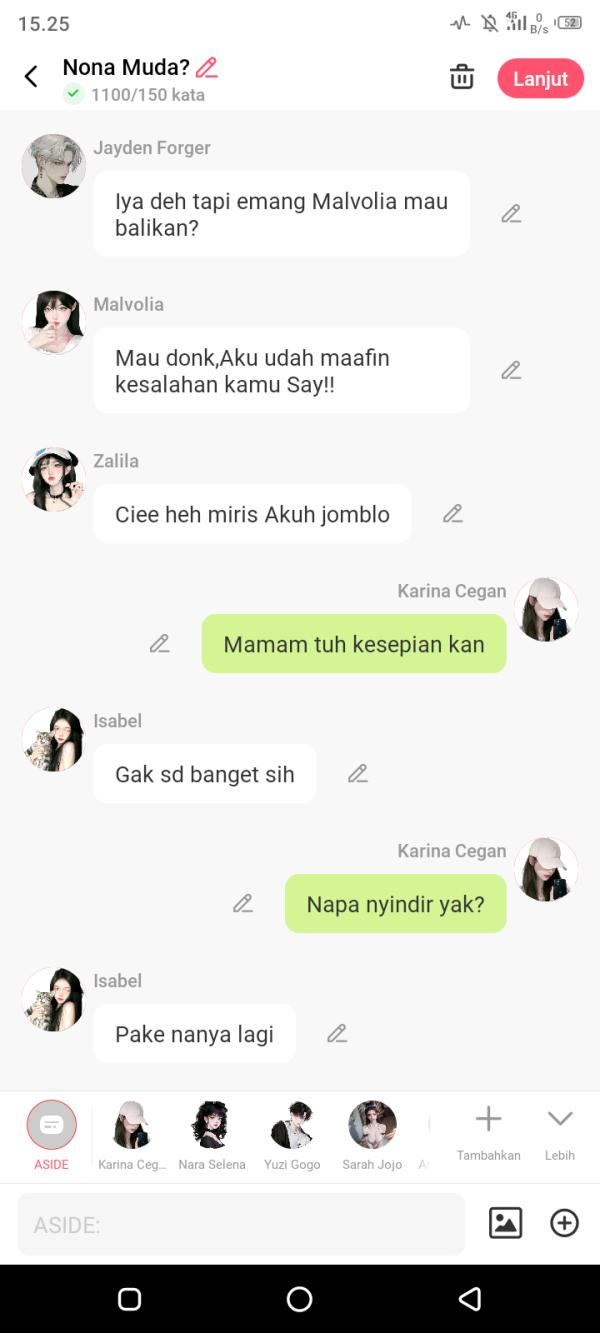Edit Jayden Forger's message
600x1333 pixels.
point(511,214)
